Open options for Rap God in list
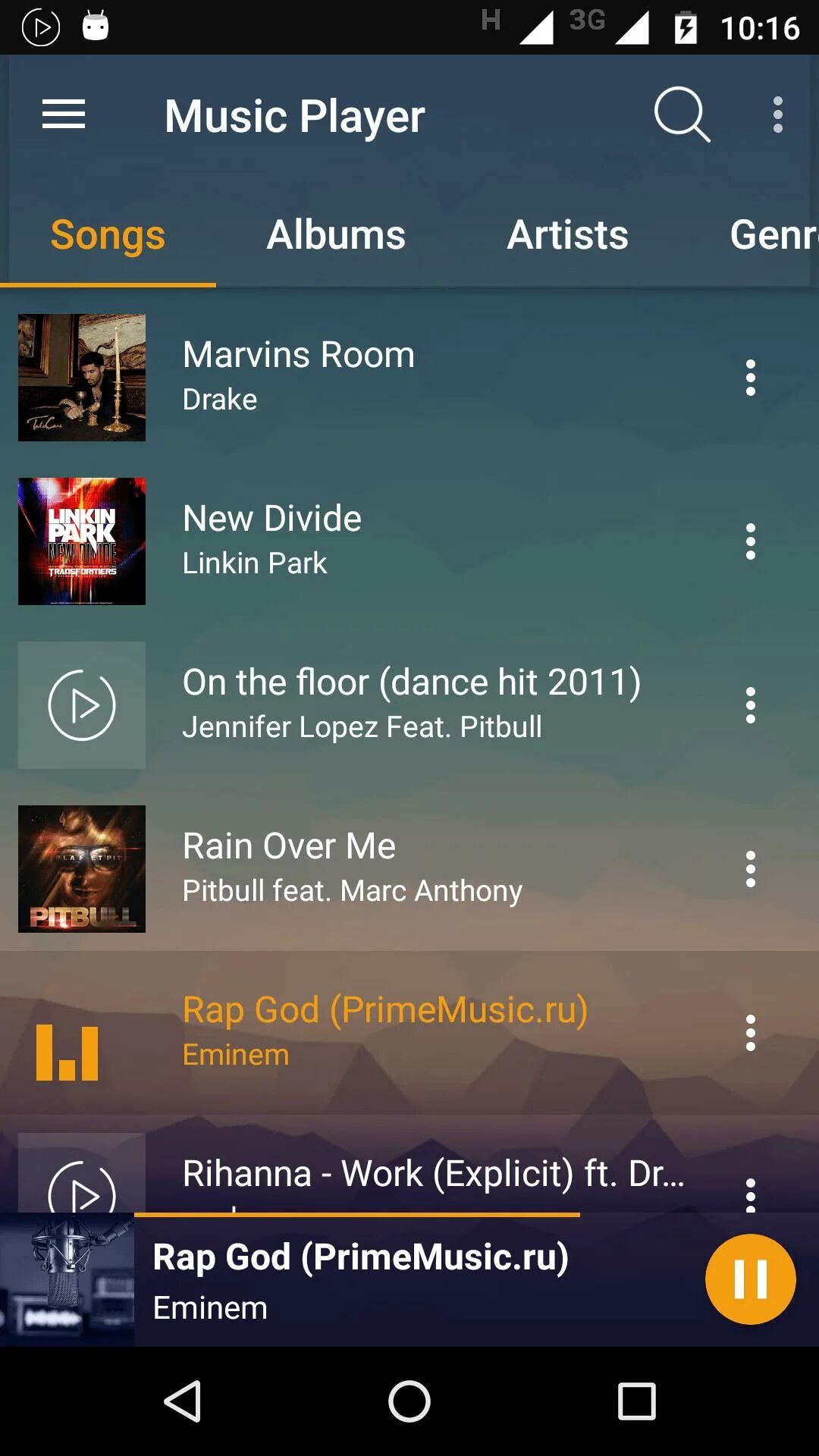The width and height of the screenshot is (819, 1456). tap(751, 1033)
